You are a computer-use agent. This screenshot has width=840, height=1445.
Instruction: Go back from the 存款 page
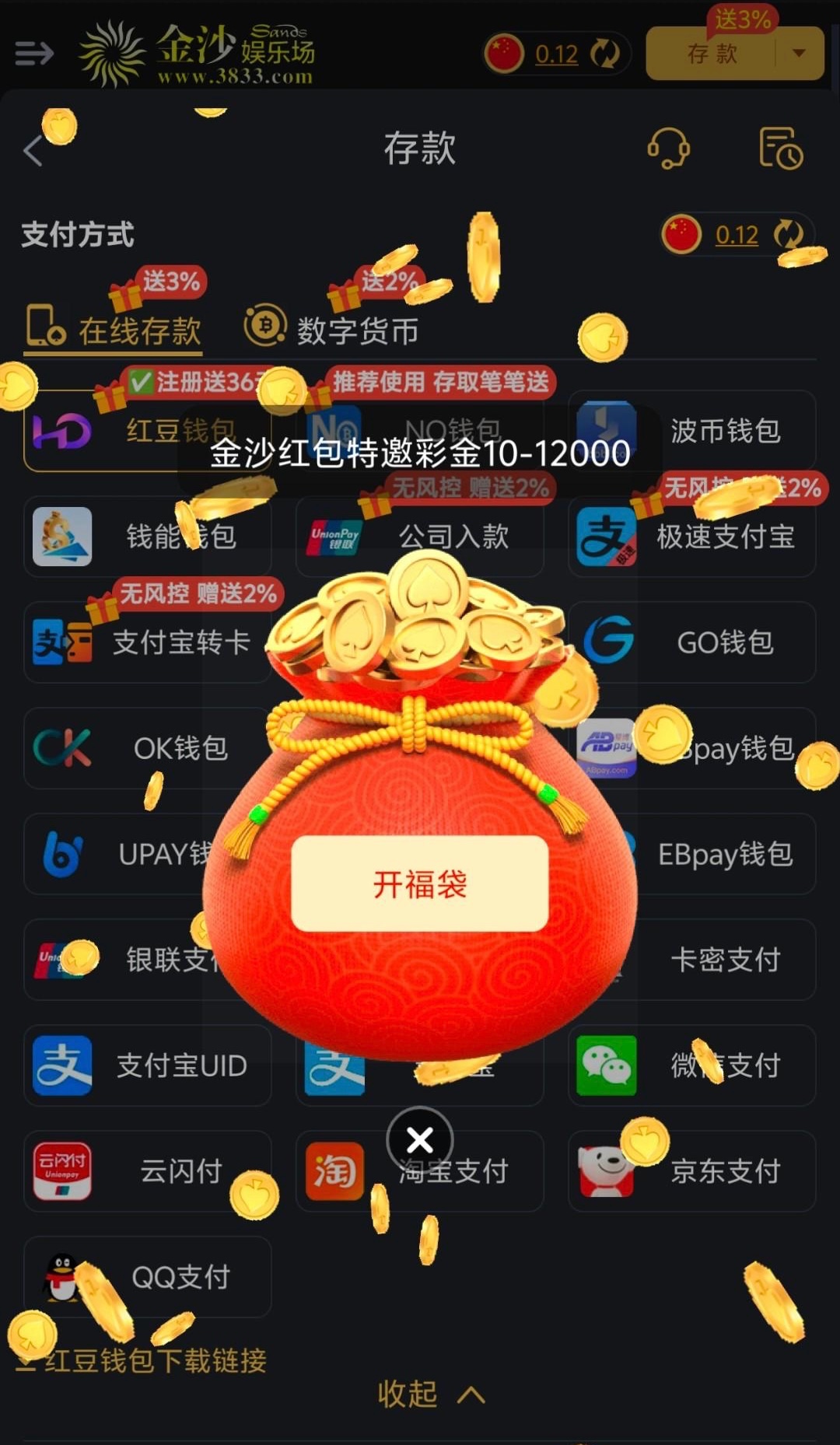(33, 150)
